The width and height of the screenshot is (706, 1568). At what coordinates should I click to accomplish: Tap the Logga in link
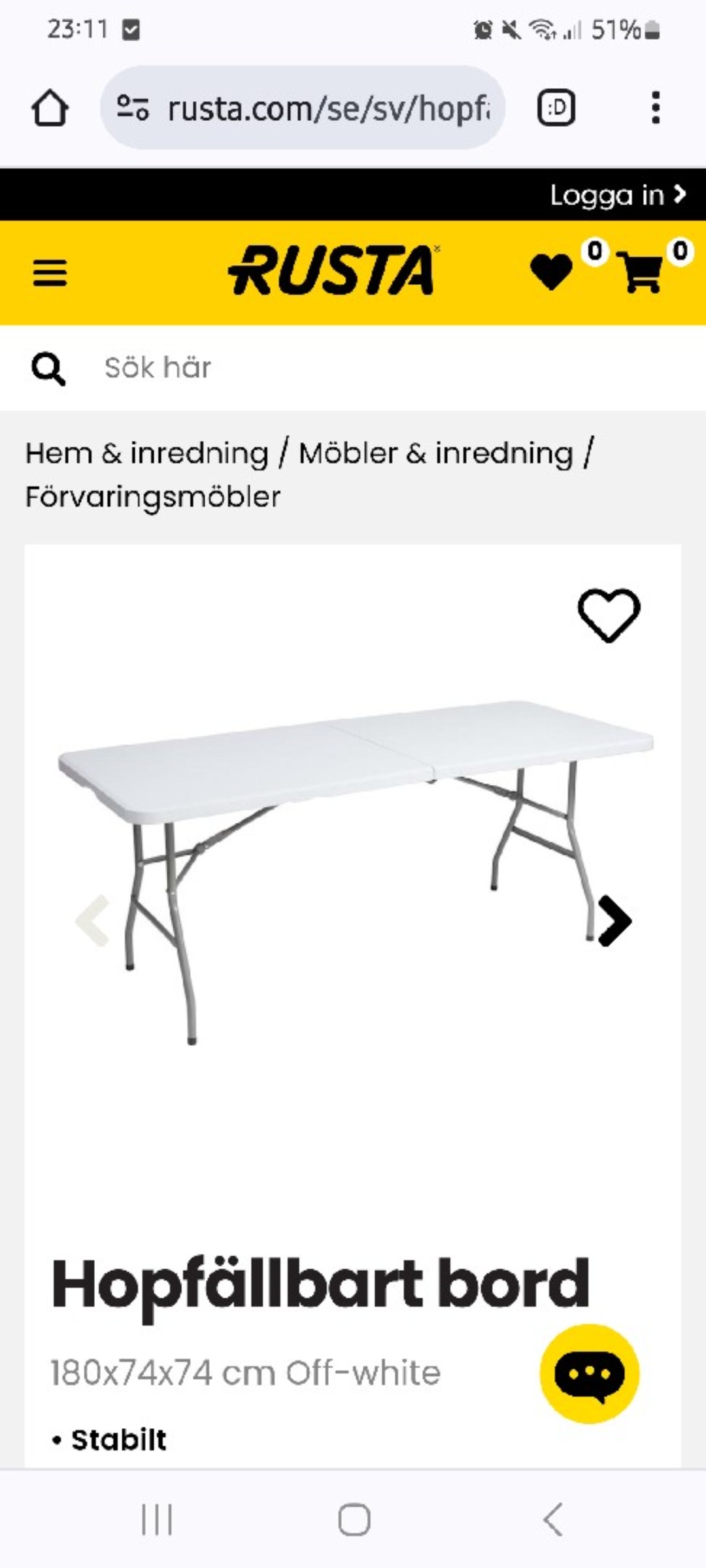tap(617, 195)
